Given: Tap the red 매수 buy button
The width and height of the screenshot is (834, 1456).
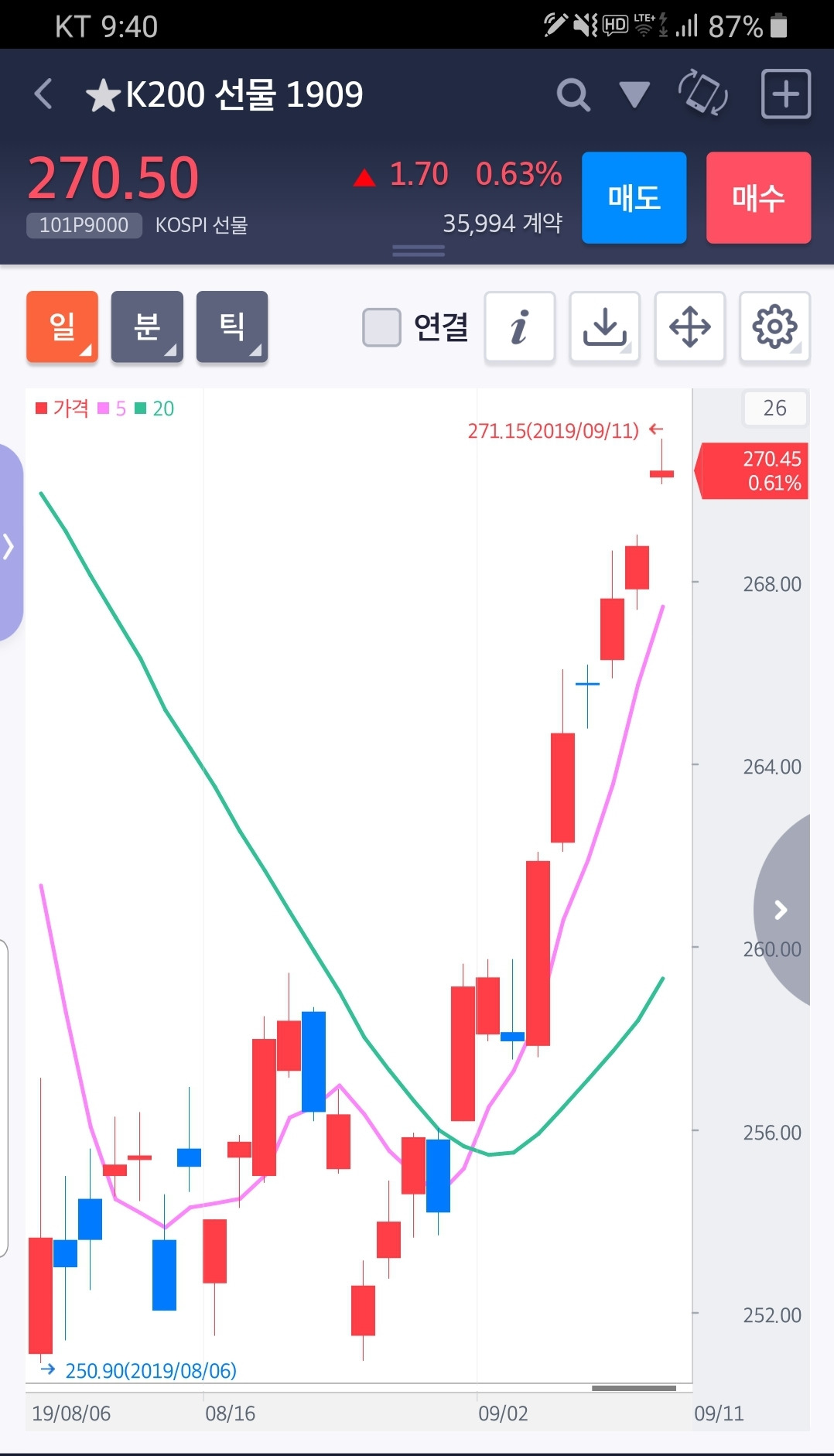Looking at the screenshot, I should pos(759,198).
